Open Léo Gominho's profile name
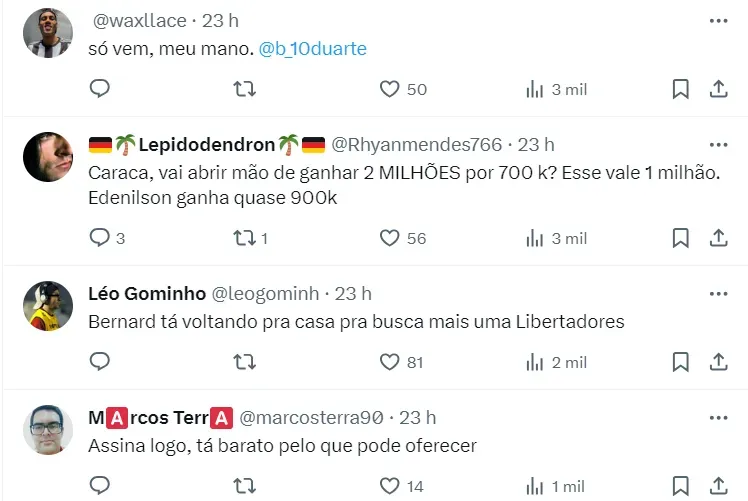748x501 pixels. pyautogui.click(x=146, y=293)
